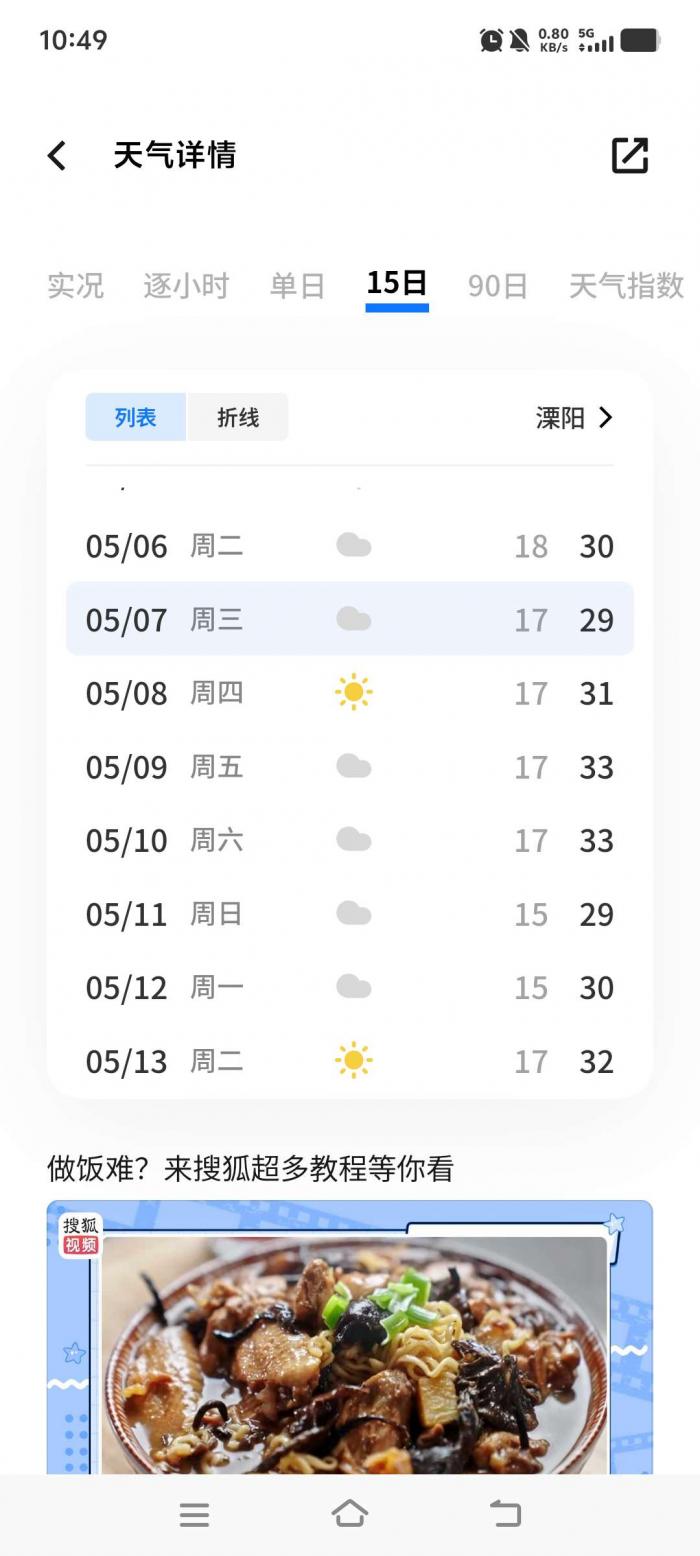Open the 05/07 周三 forecast row
The image size is (700, 1556).
350,619
